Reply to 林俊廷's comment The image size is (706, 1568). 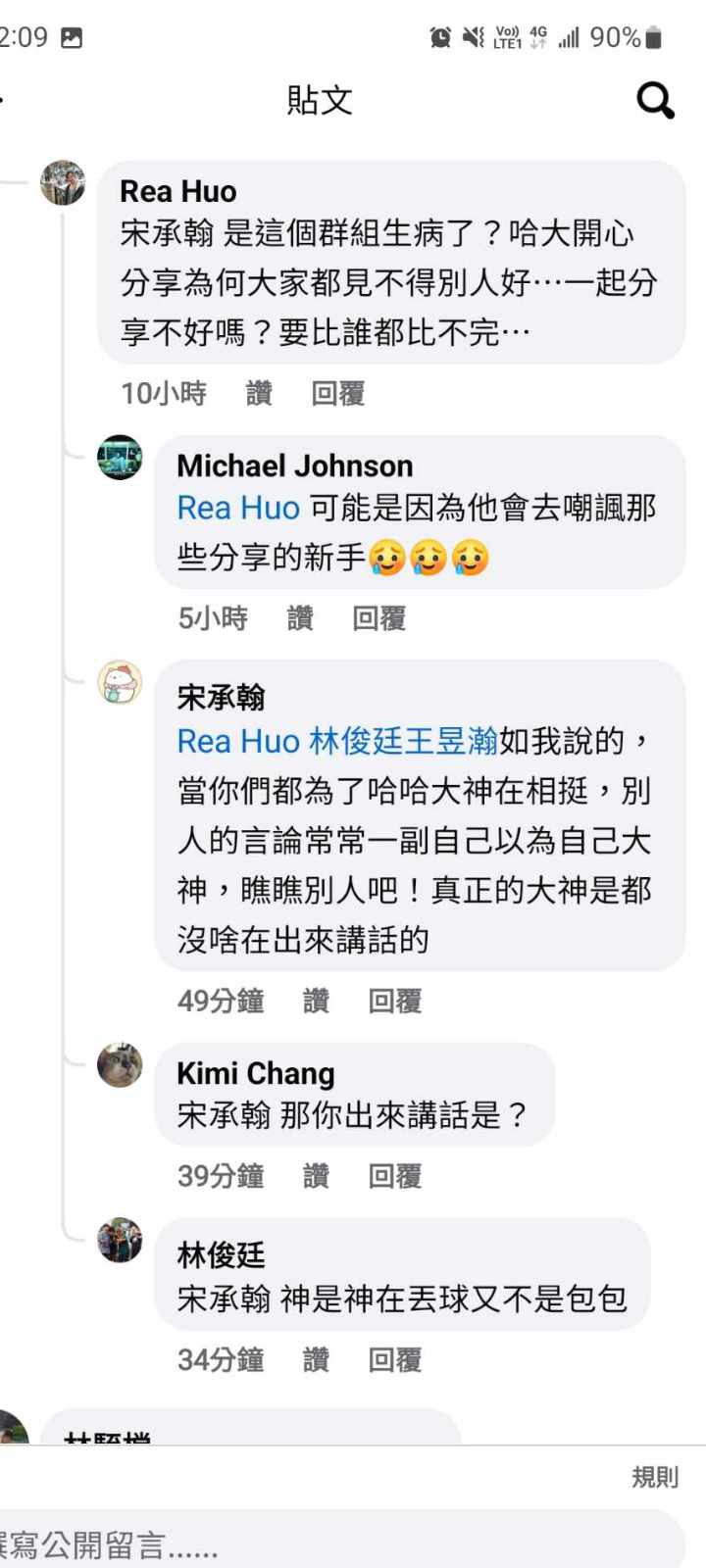click(x=394, y=1359)
